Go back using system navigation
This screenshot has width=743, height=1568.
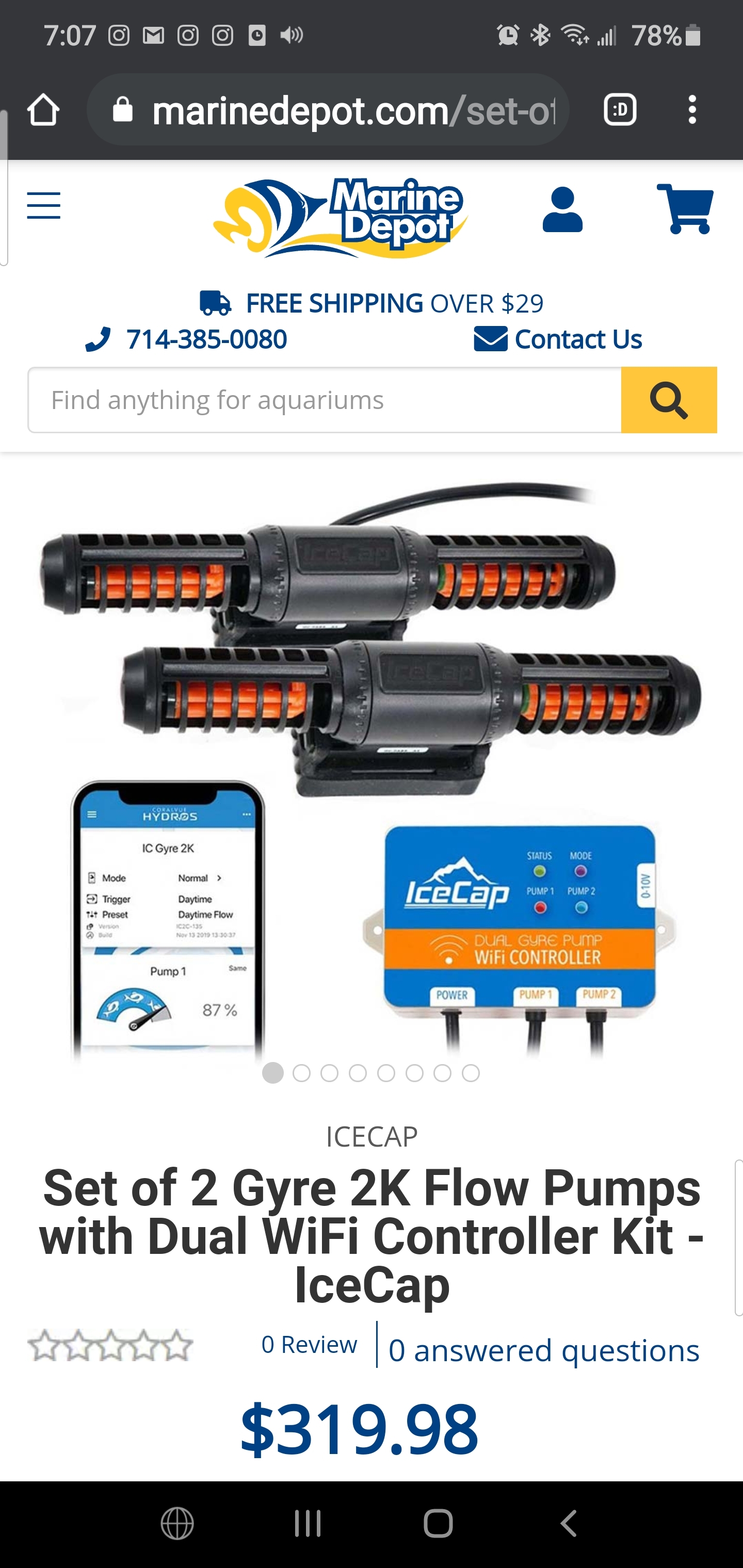coord(568,1524)
